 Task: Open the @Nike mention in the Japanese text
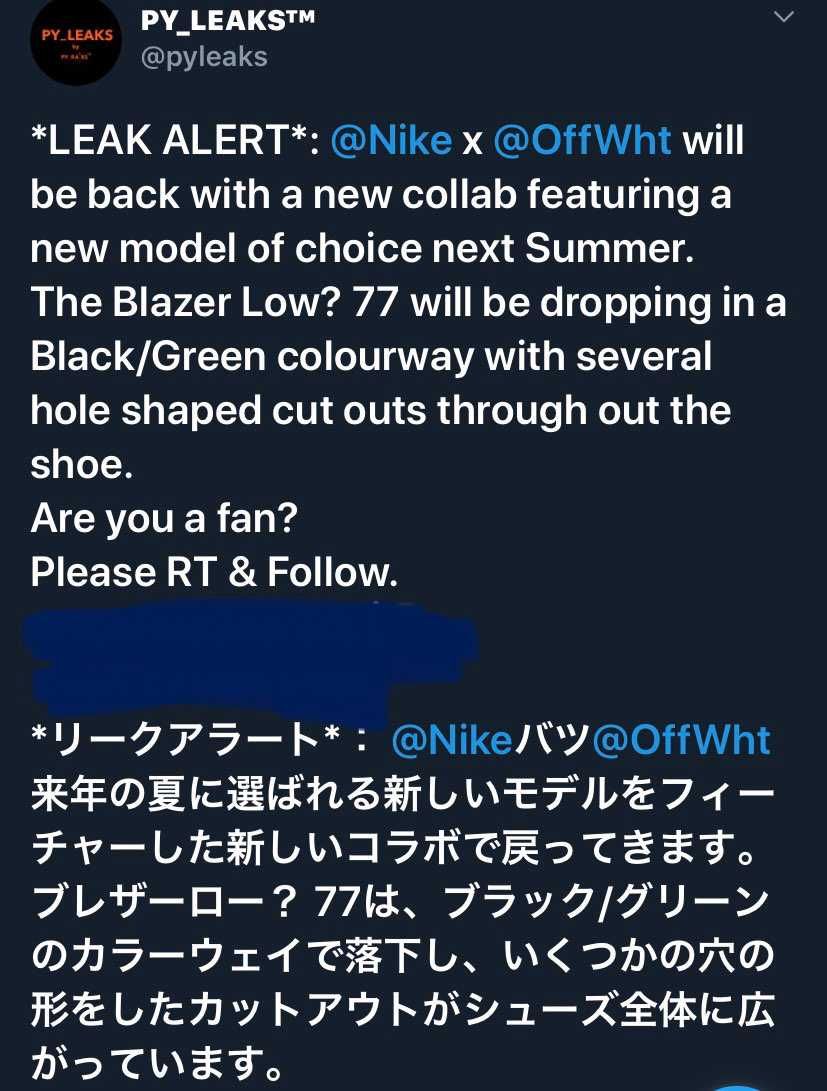click(452, 741)
